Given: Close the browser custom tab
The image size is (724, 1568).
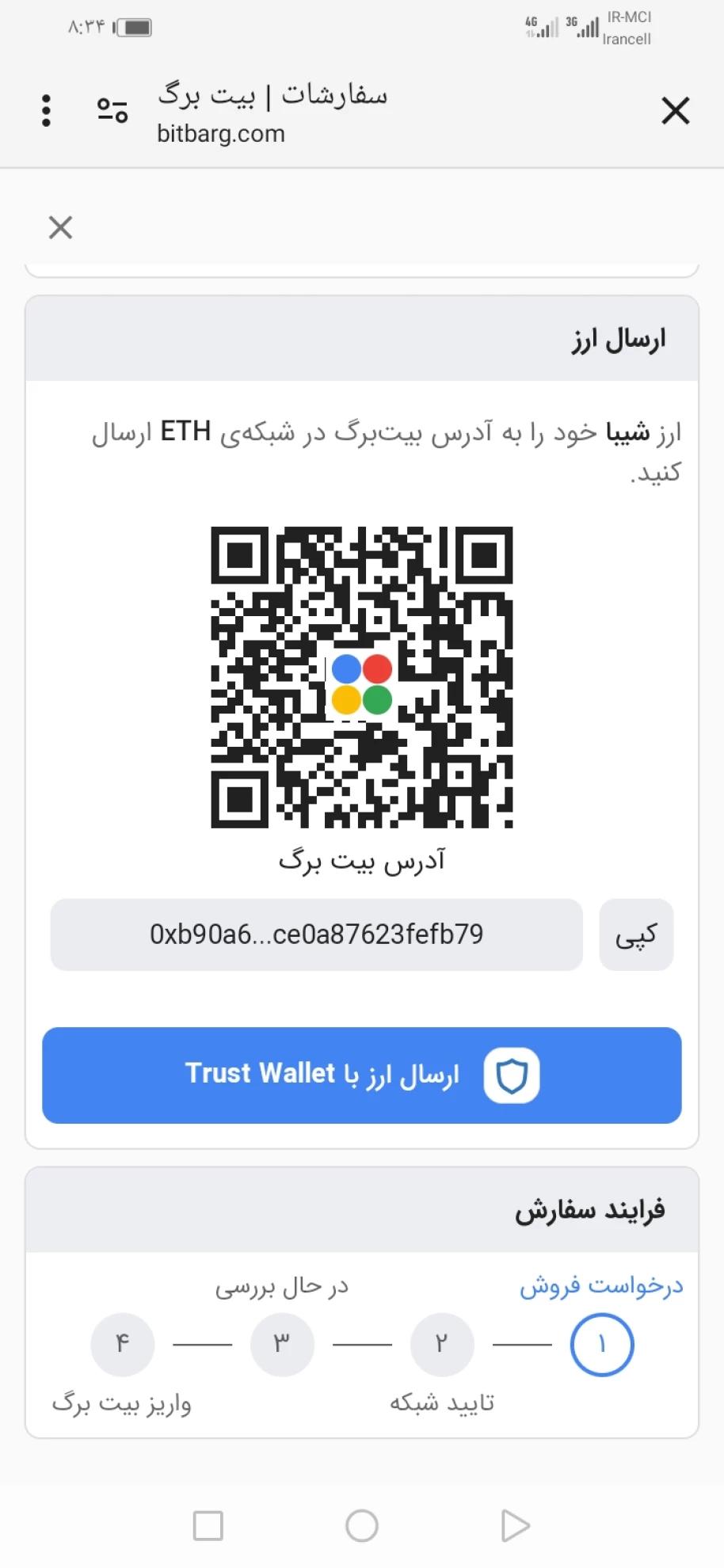Looking at the screenshot, I should click(x=675, y=111).
